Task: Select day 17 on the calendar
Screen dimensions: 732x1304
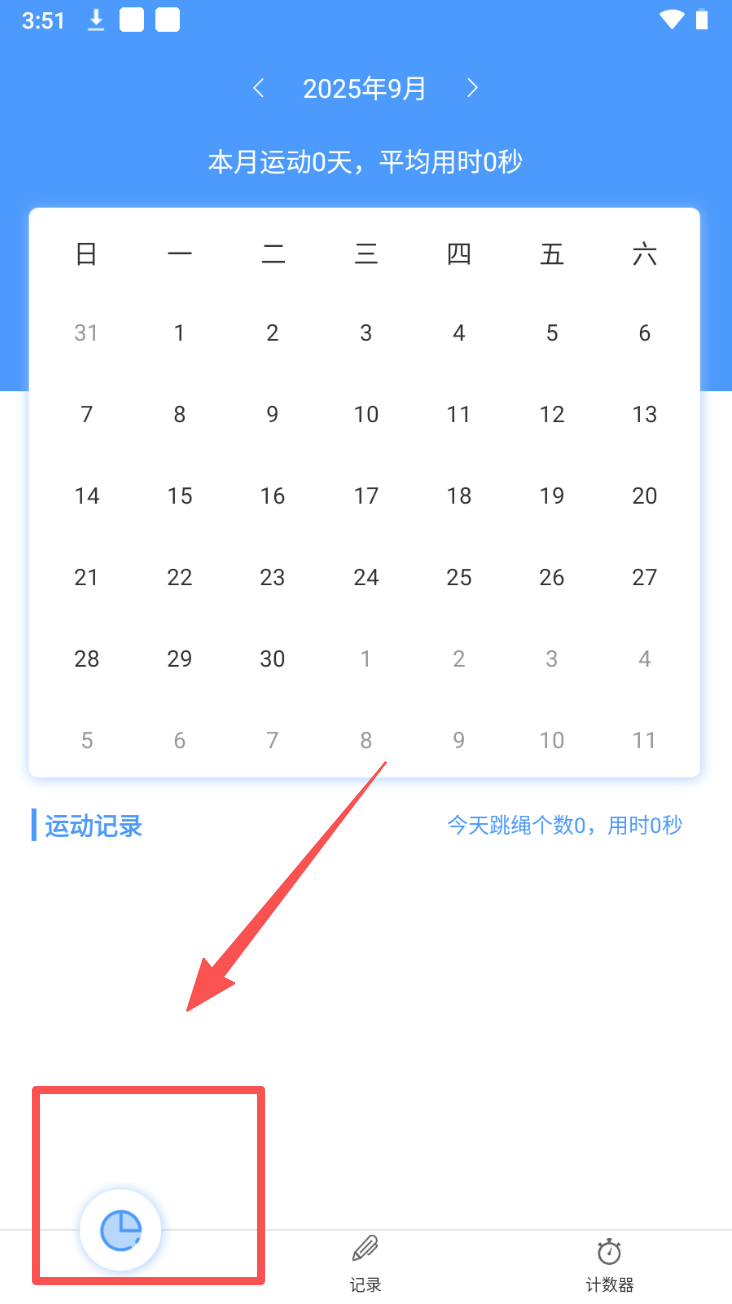Action: 366,496
